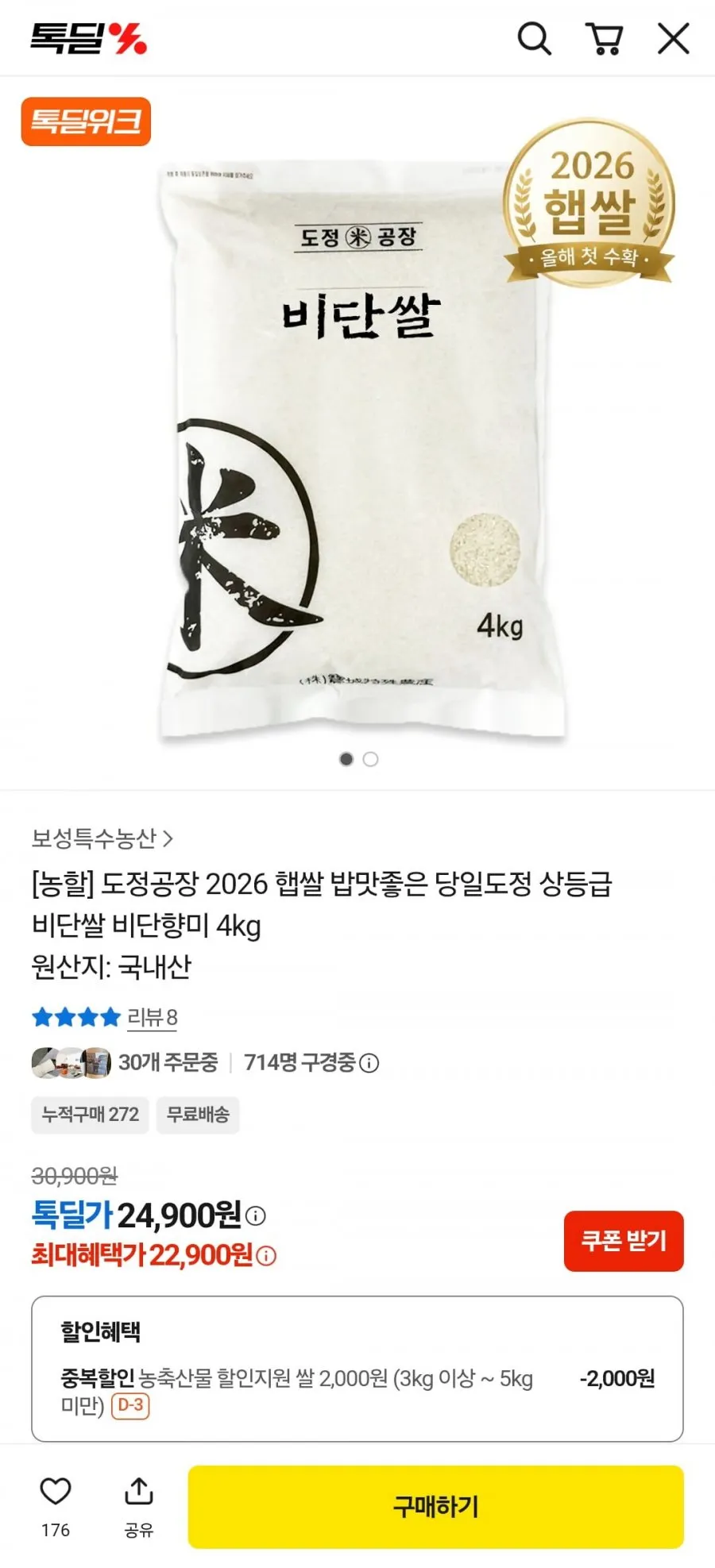Tap the 쿠폰 받기 button
This screenshot has height=1568, width=715.
coord(624,1241)
